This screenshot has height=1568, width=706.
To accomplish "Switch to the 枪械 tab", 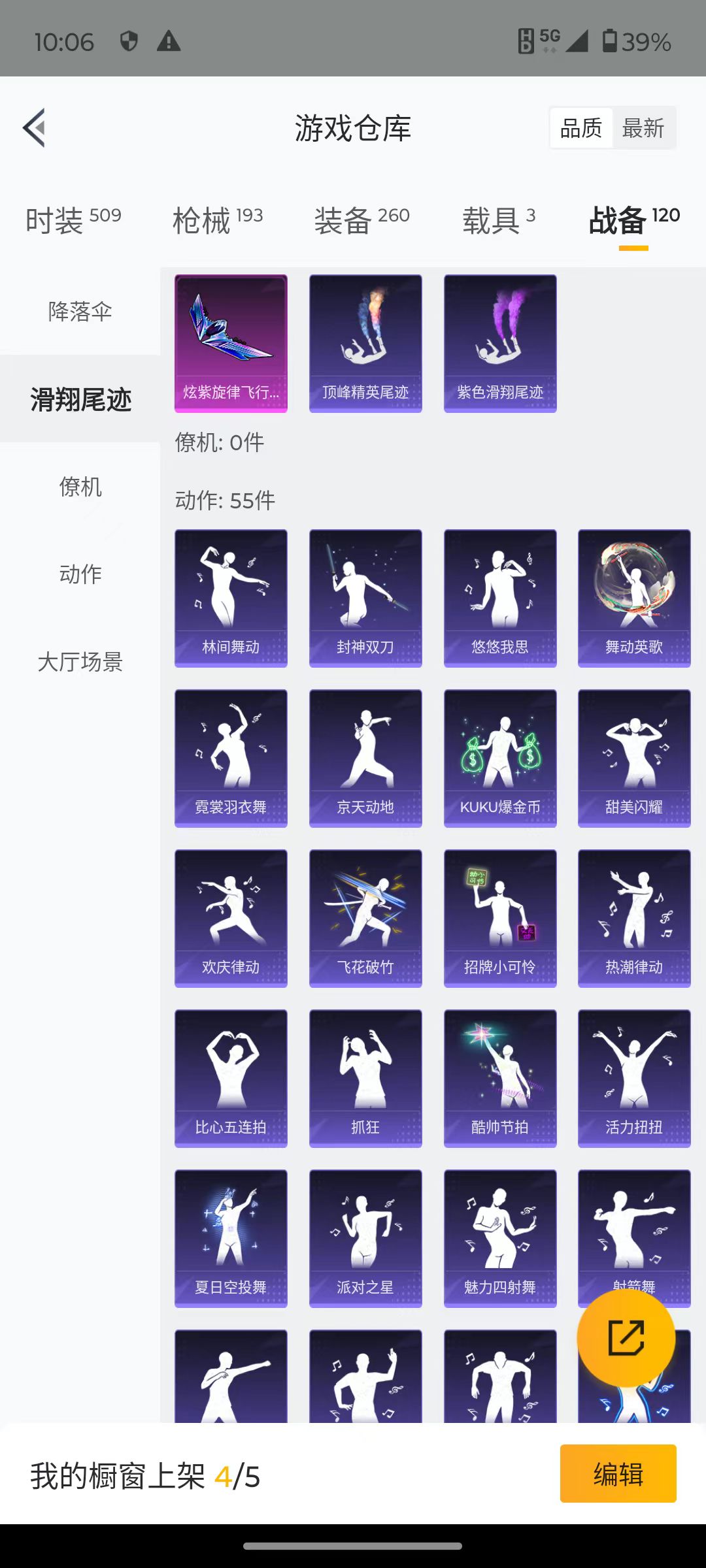I will coord(218,220).
